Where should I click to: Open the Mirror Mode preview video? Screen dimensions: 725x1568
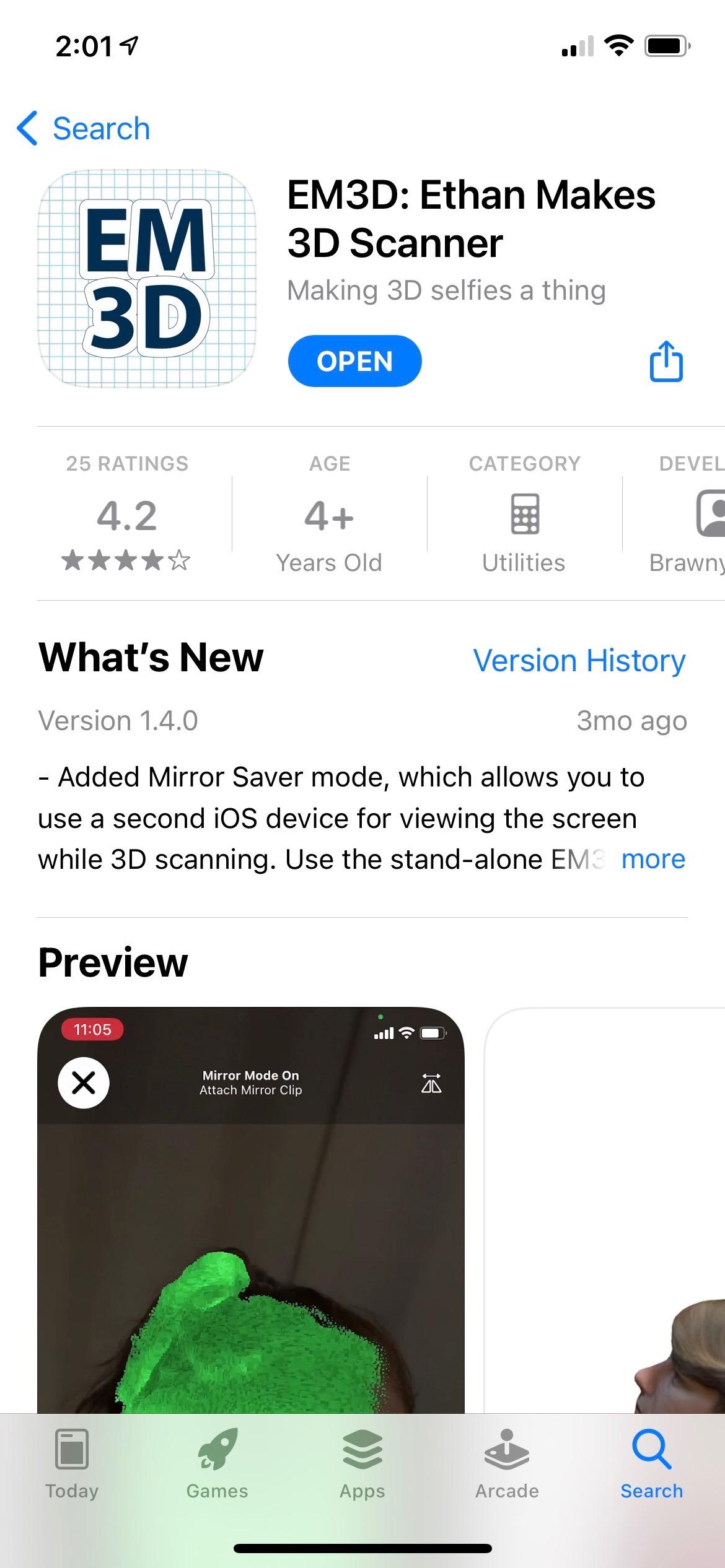(x=250, y=1208)
